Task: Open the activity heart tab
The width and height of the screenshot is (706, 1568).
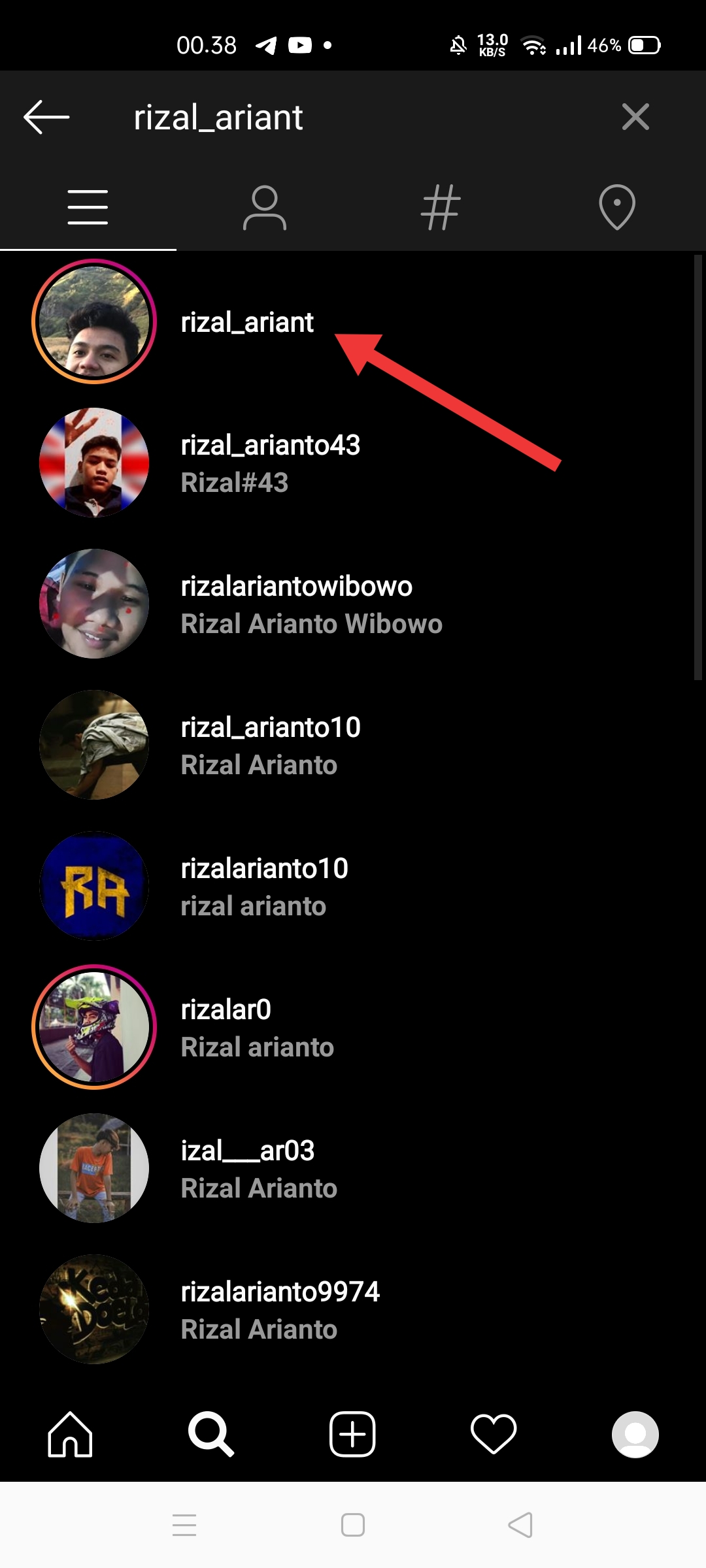Action: point(494,1434)
